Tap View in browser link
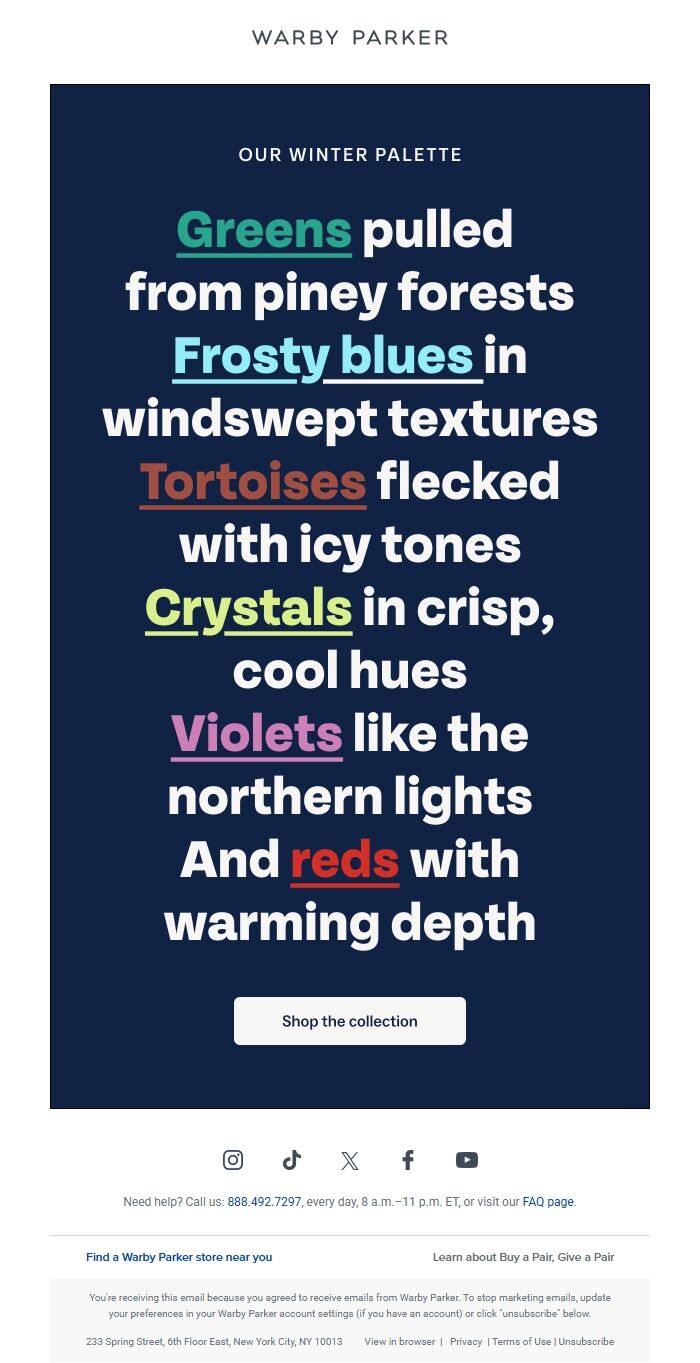This screenshot has width=700, height=1363. (400, 1342)
